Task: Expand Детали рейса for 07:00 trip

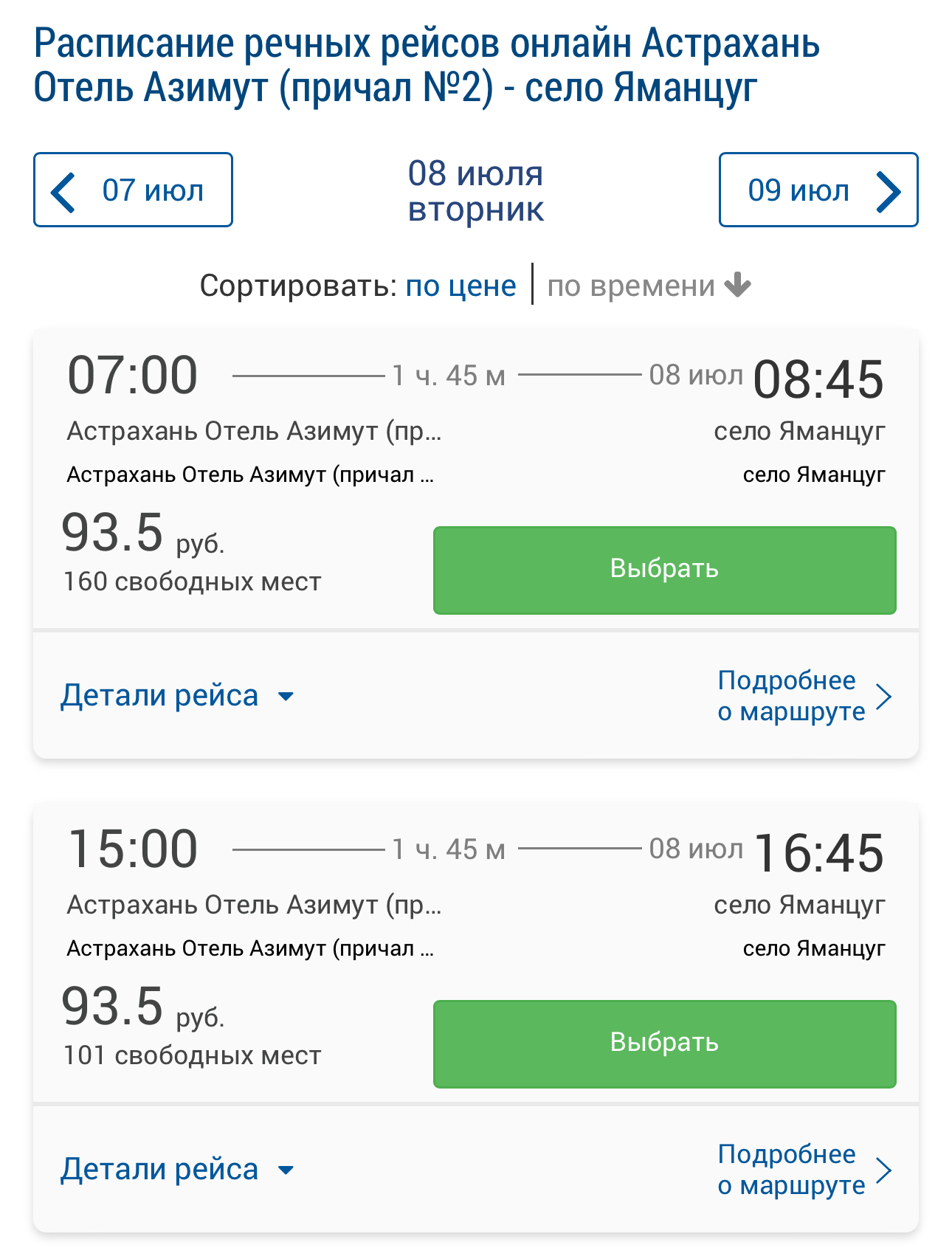Action: tap(177, 695)
